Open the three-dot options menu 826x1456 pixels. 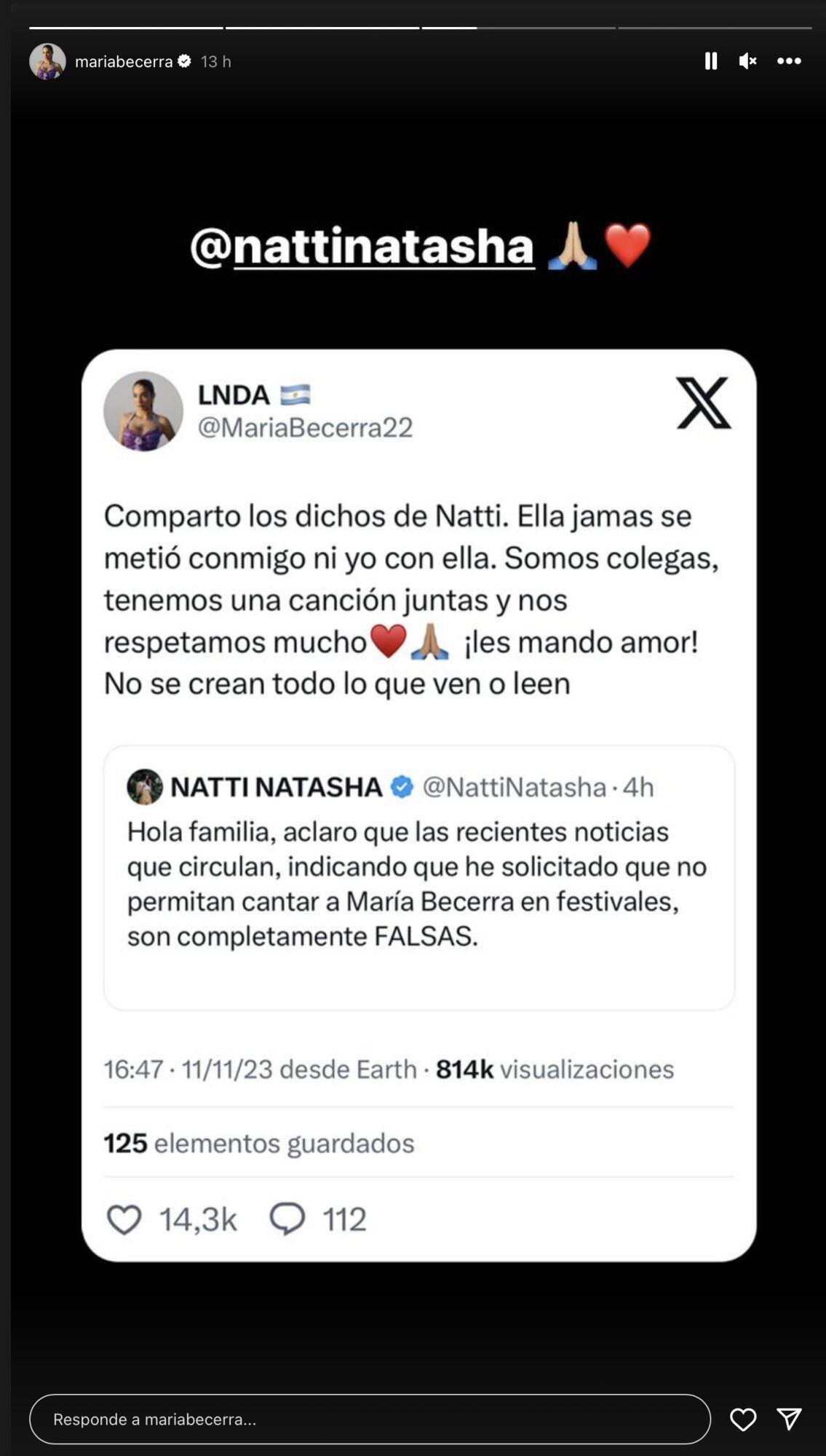[789, 61]
